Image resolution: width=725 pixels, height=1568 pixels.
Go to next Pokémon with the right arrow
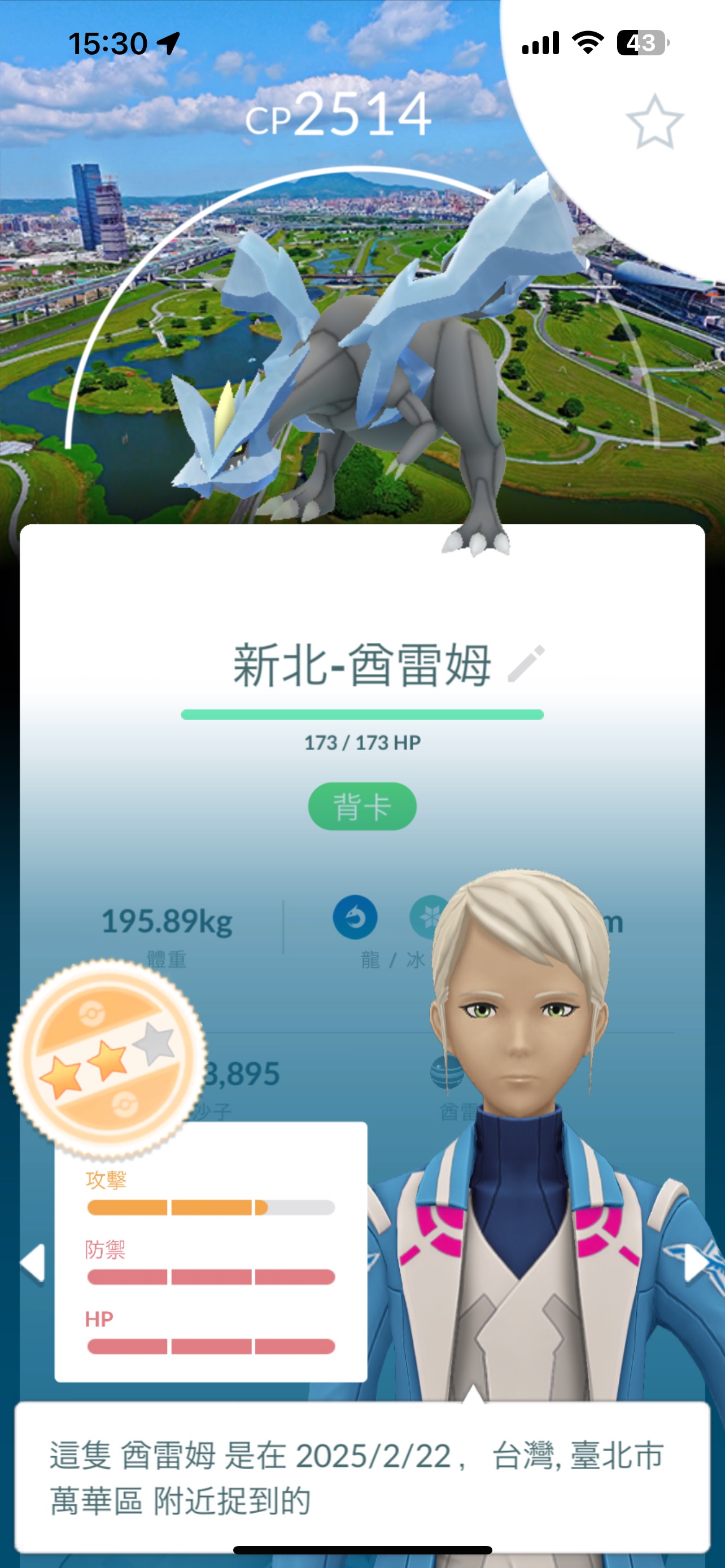click(x=695, y=1263)
